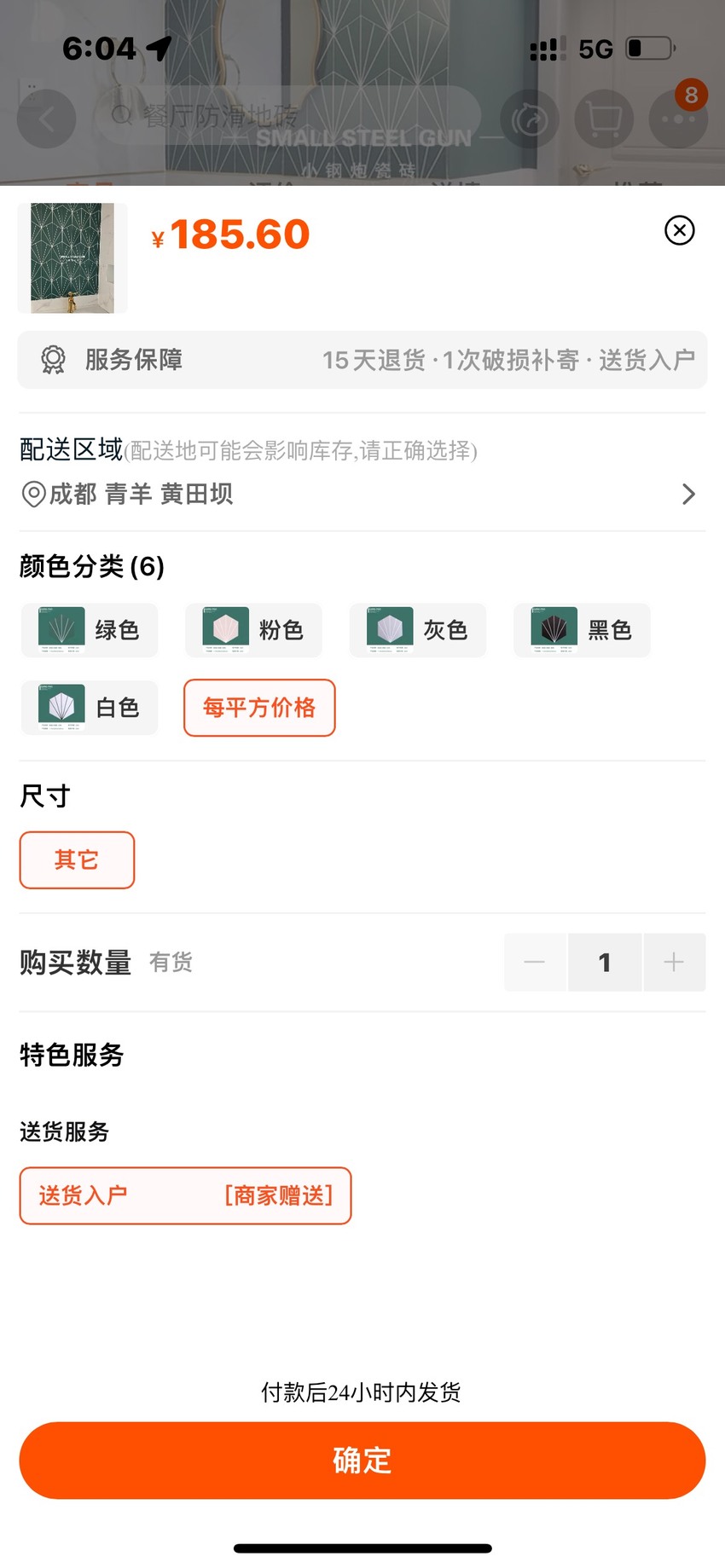Choose the 粉色 color option
Image resolution: width=725 pixels, height=1568 pixels.
(253, 630)
